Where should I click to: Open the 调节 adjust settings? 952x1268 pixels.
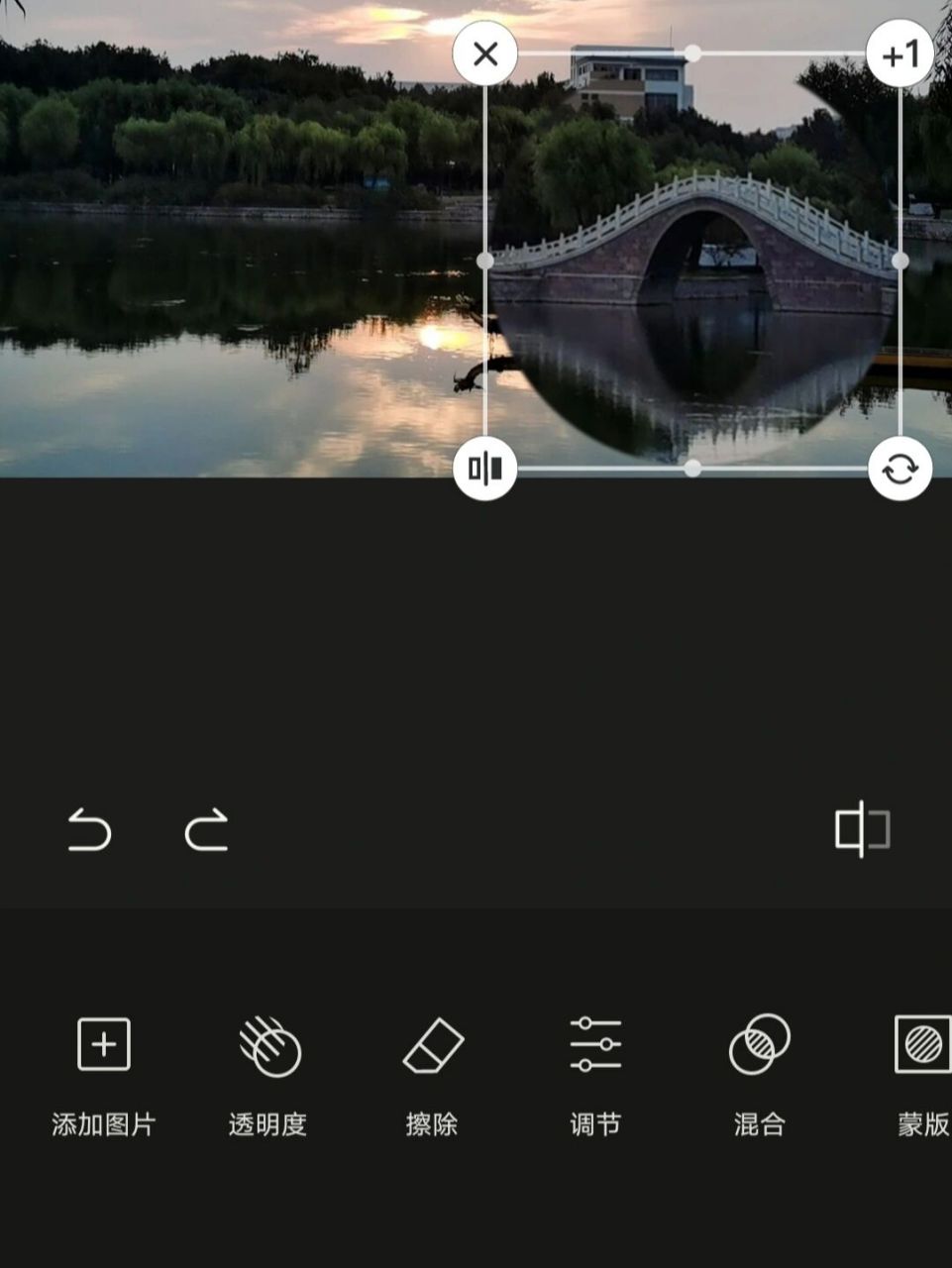click(x=595, y=1073)
